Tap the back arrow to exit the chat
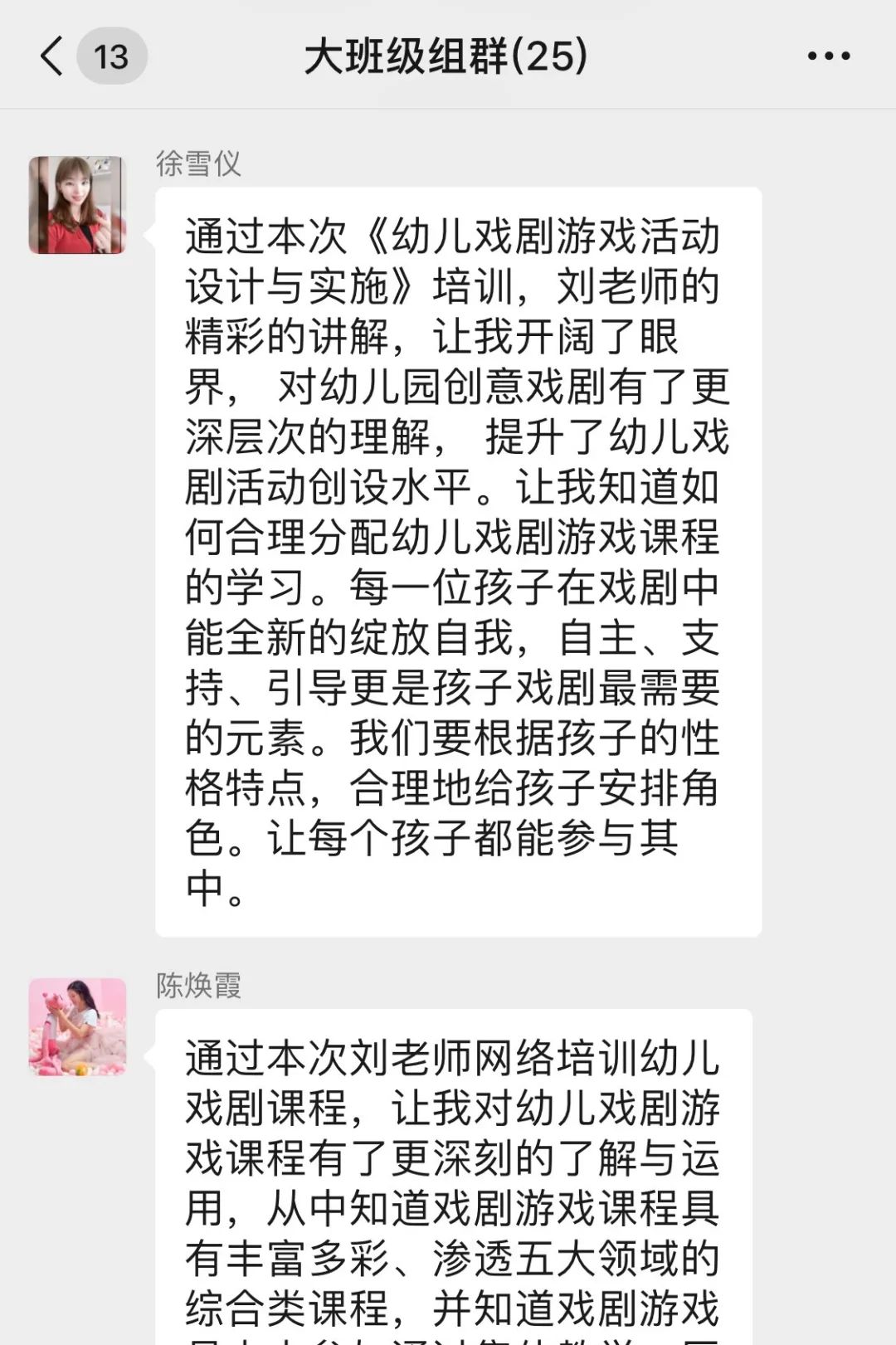The image size is (896, 1345). 51,56
